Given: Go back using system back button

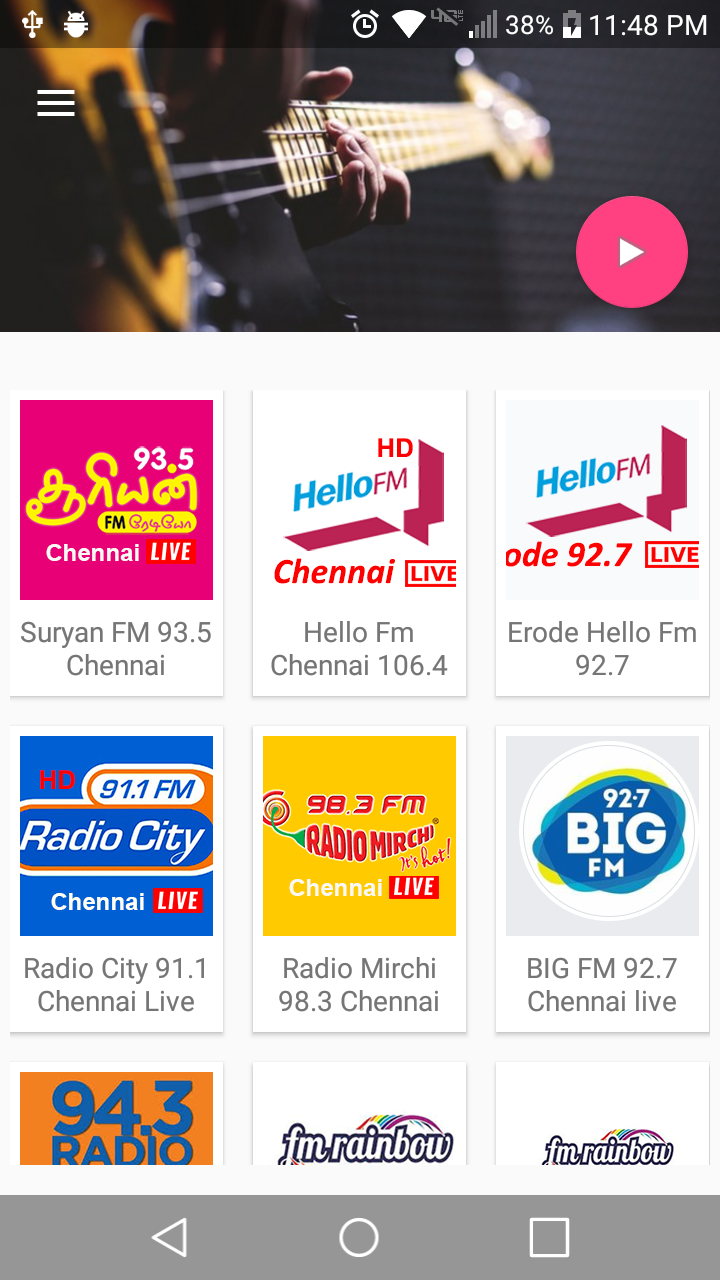Looking at the screenshot, I should pos(169,1237).
